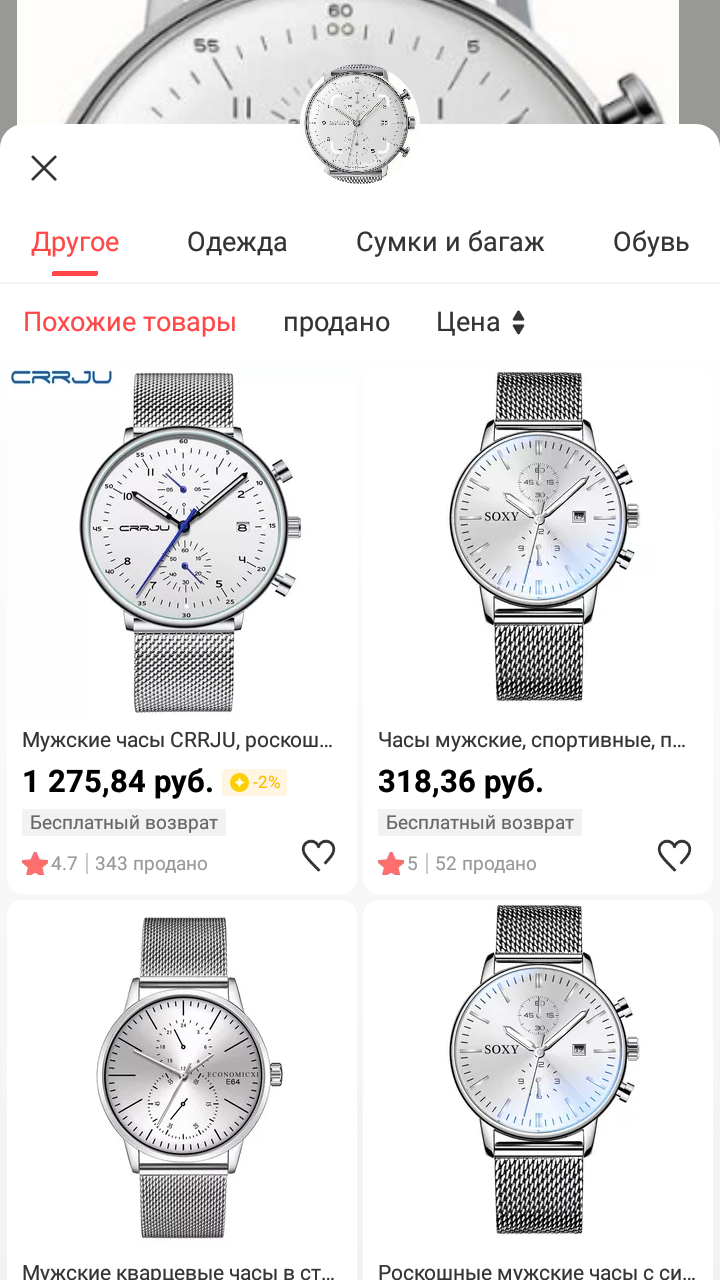Switch to the Одежда tab
The width and height of the screenshot is (720, 1280).
[x=237, y=242]
